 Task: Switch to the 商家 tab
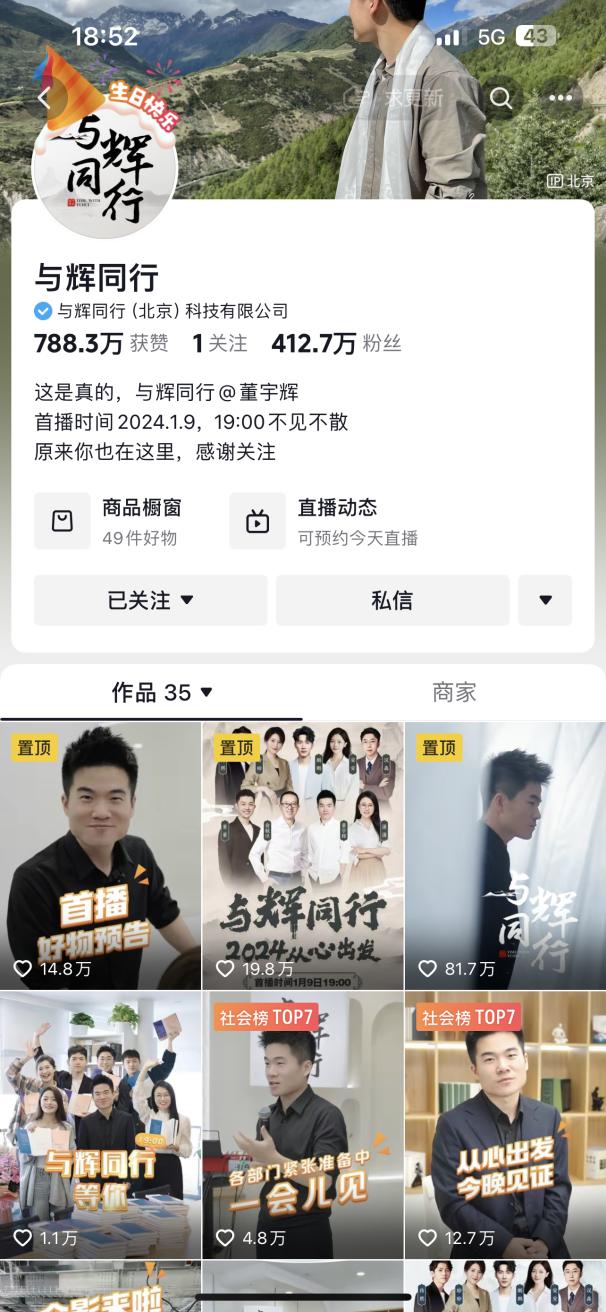[454, 692]
